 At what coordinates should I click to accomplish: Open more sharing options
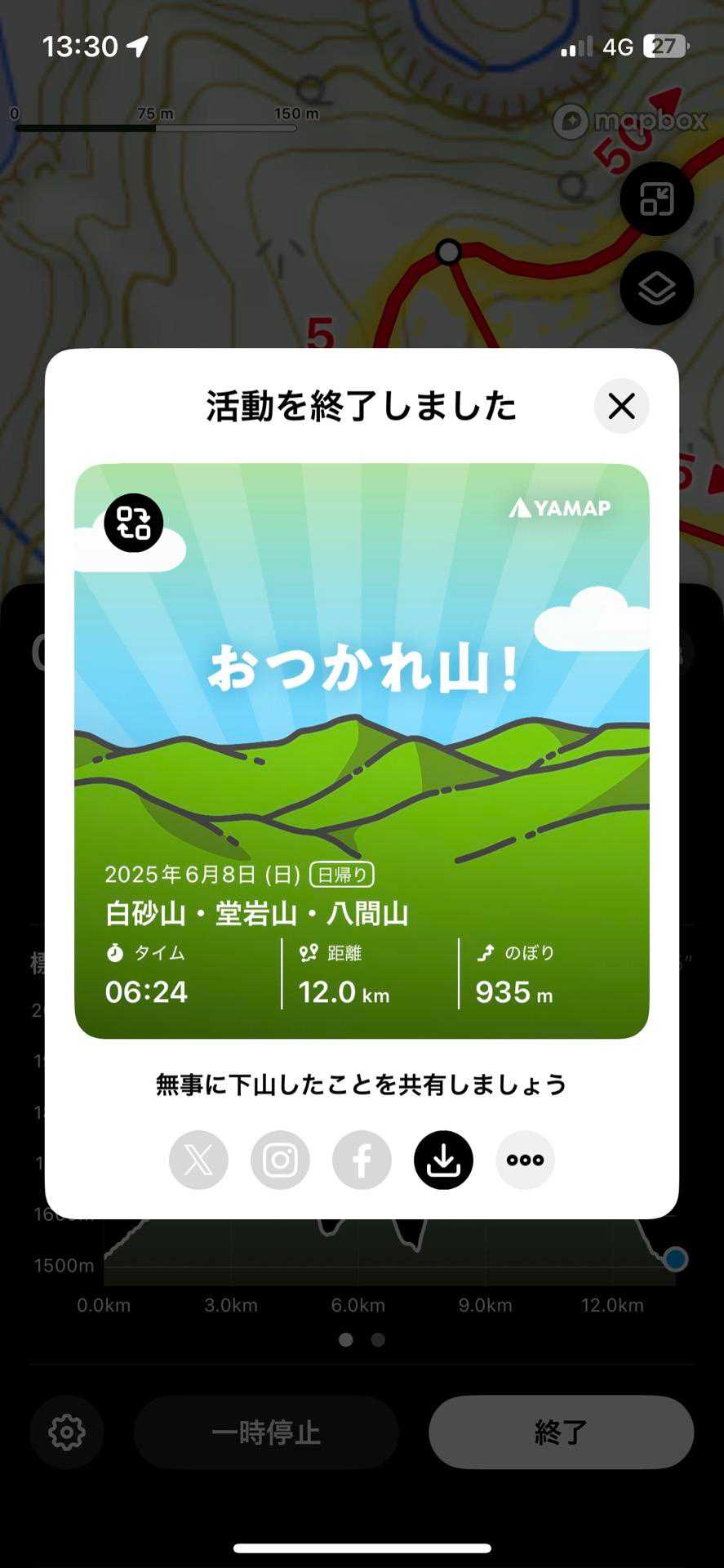pos(525,1160)
